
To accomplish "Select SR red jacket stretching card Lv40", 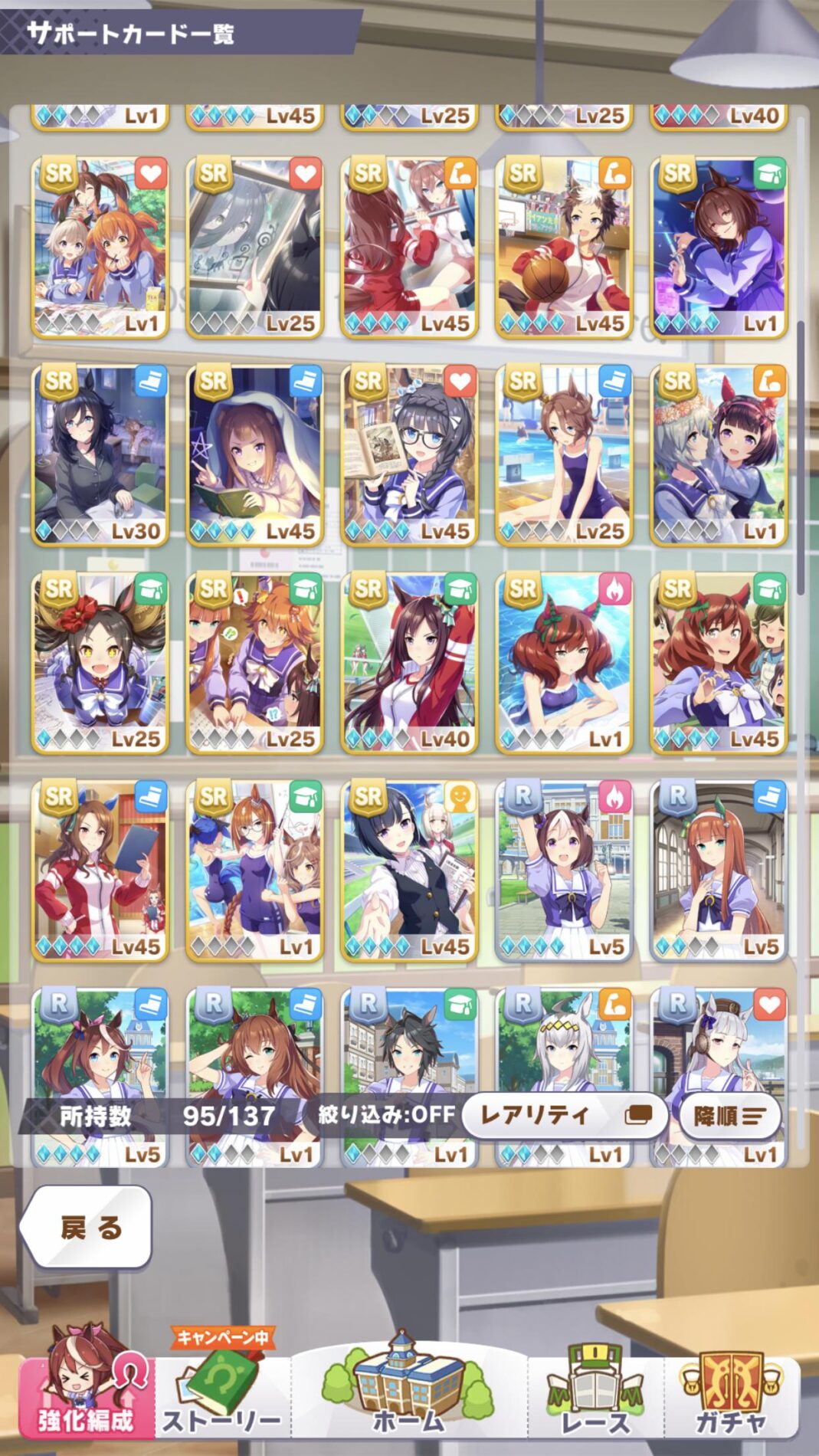I will pyautogui.click(x=409, y=663).
